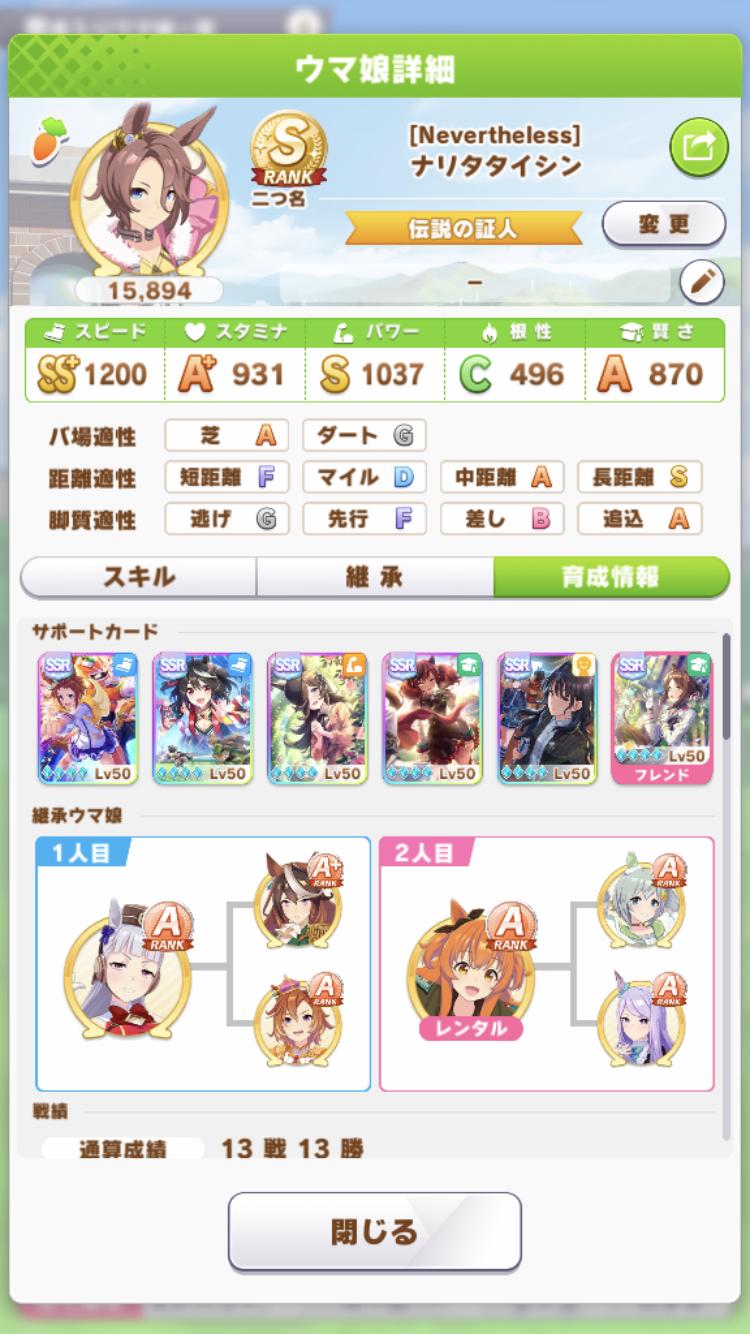
Task: Open the fifth SSR support card
Action: (547, 717)
